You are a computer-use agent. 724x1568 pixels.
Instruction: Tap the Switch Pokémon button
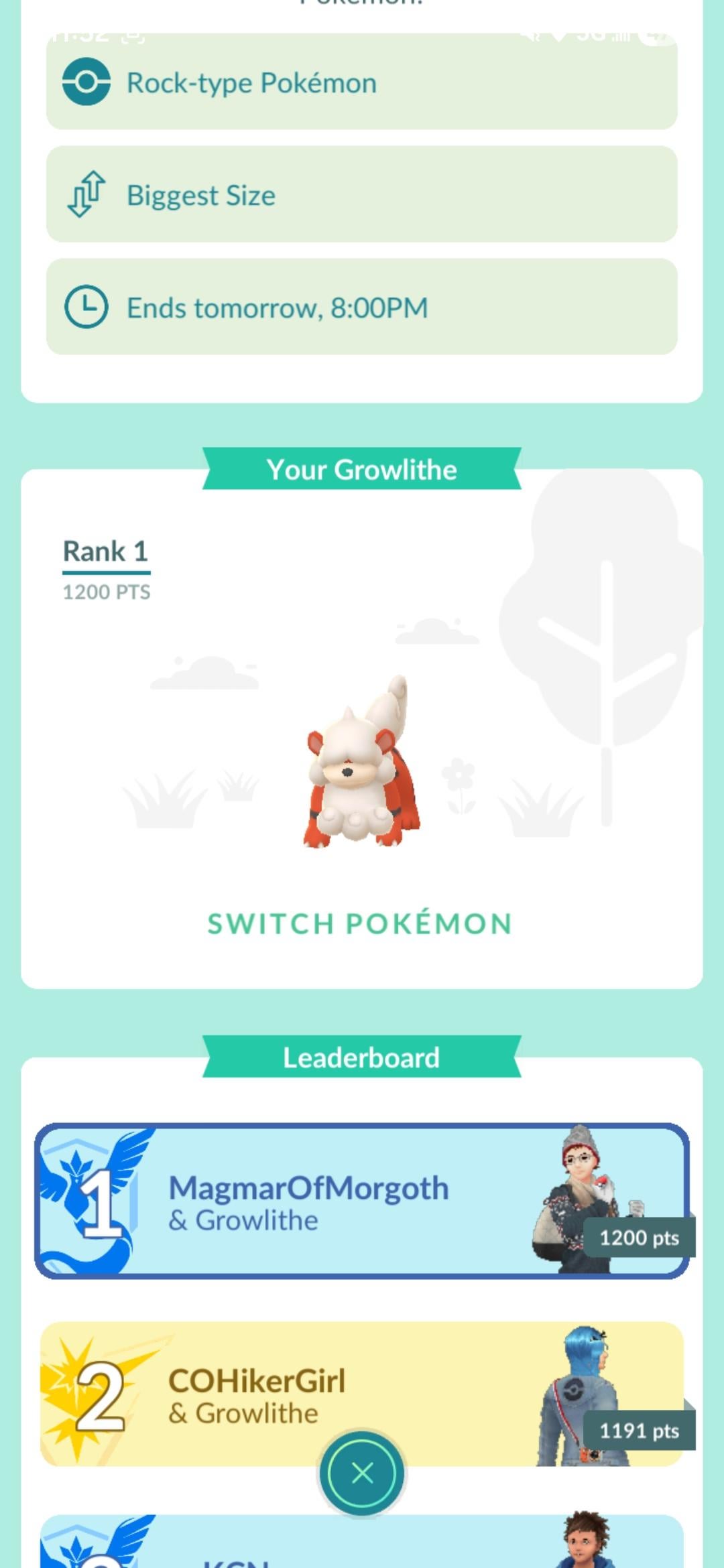point(361,923)
